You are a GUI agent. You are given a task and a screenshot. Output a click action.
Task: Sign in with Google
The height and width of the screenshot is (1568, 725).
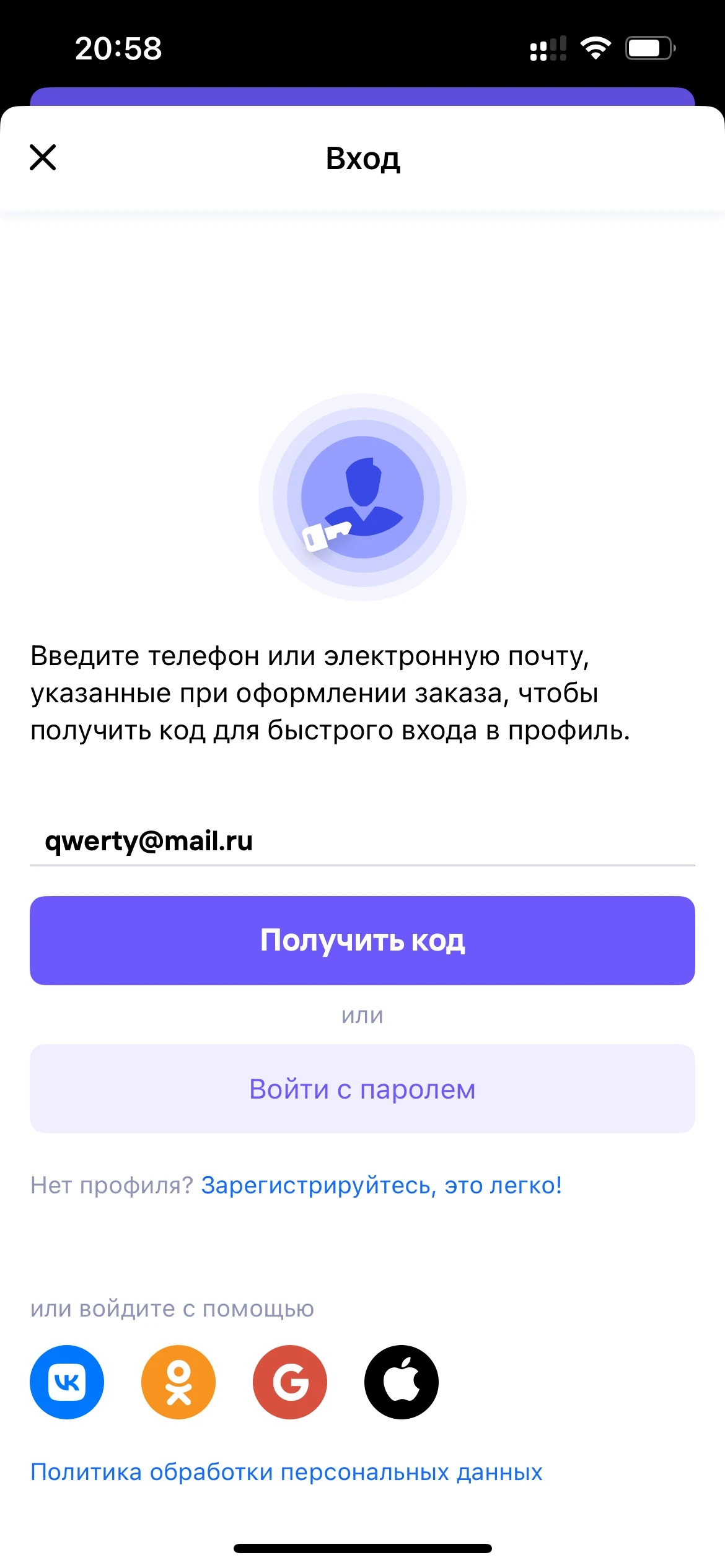coord(290,1382)
